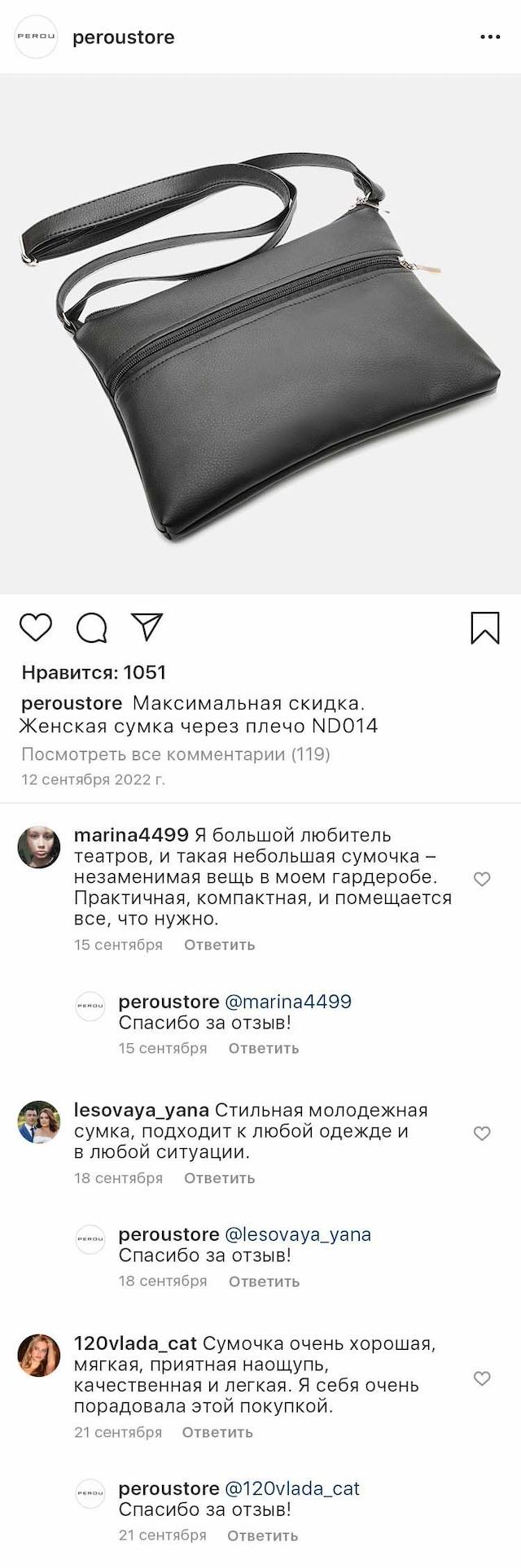This screenshot has width=521, height=1568.
Task: Open lesovaya_yana's profile avatar
Action: click(x=39, y=1123)
